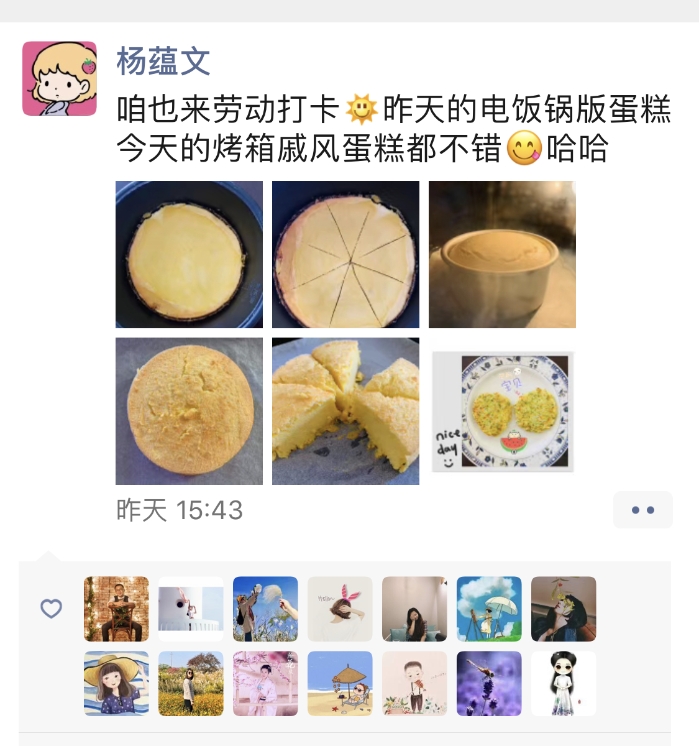Open the nice day plate photo

pyautogui.click(x=502, y=411)
